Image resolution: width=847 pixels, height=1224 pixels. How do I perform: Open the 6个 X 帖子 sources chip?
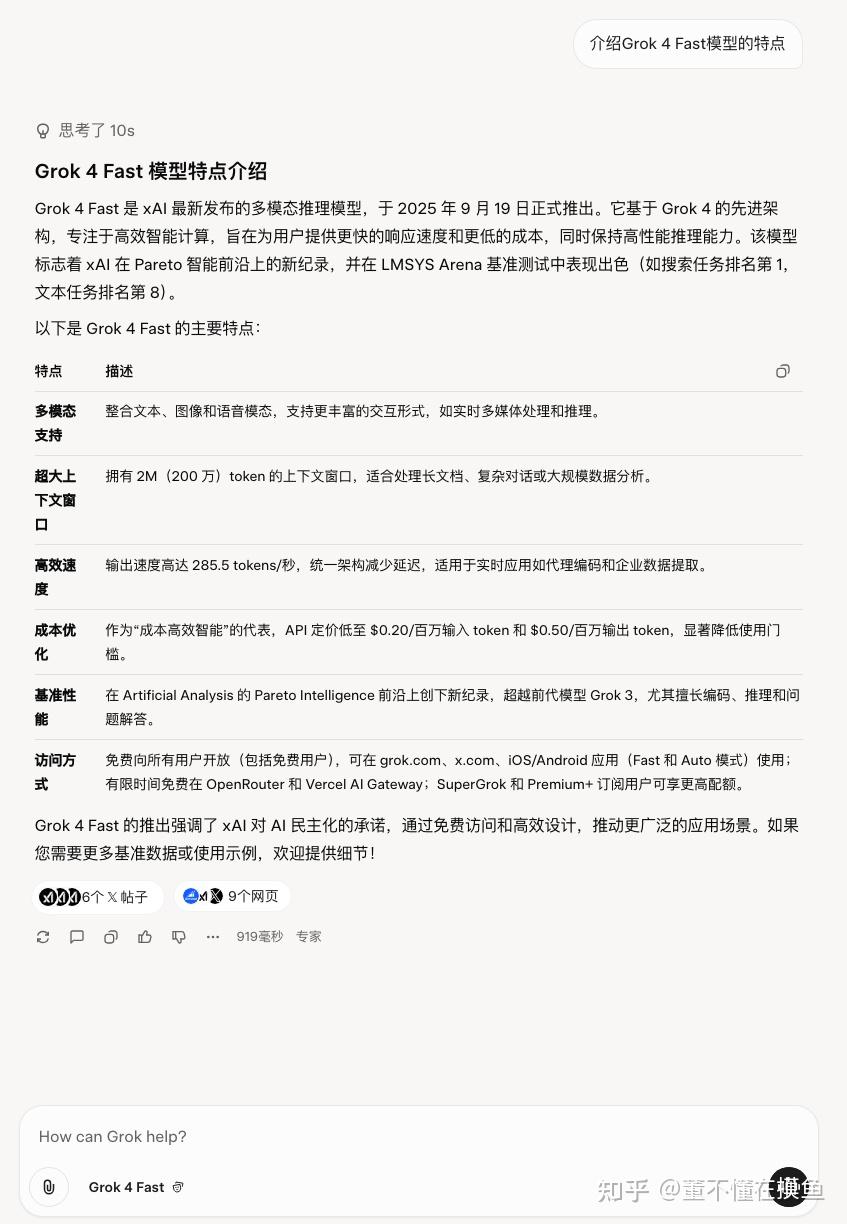point(98,897)
